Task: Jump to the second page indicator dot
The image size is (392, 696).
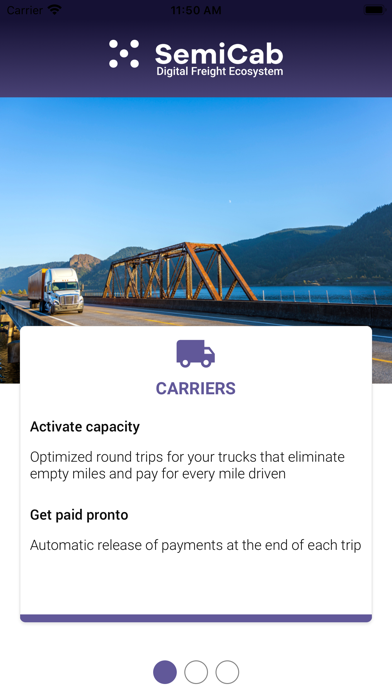Action: (196, 672)
